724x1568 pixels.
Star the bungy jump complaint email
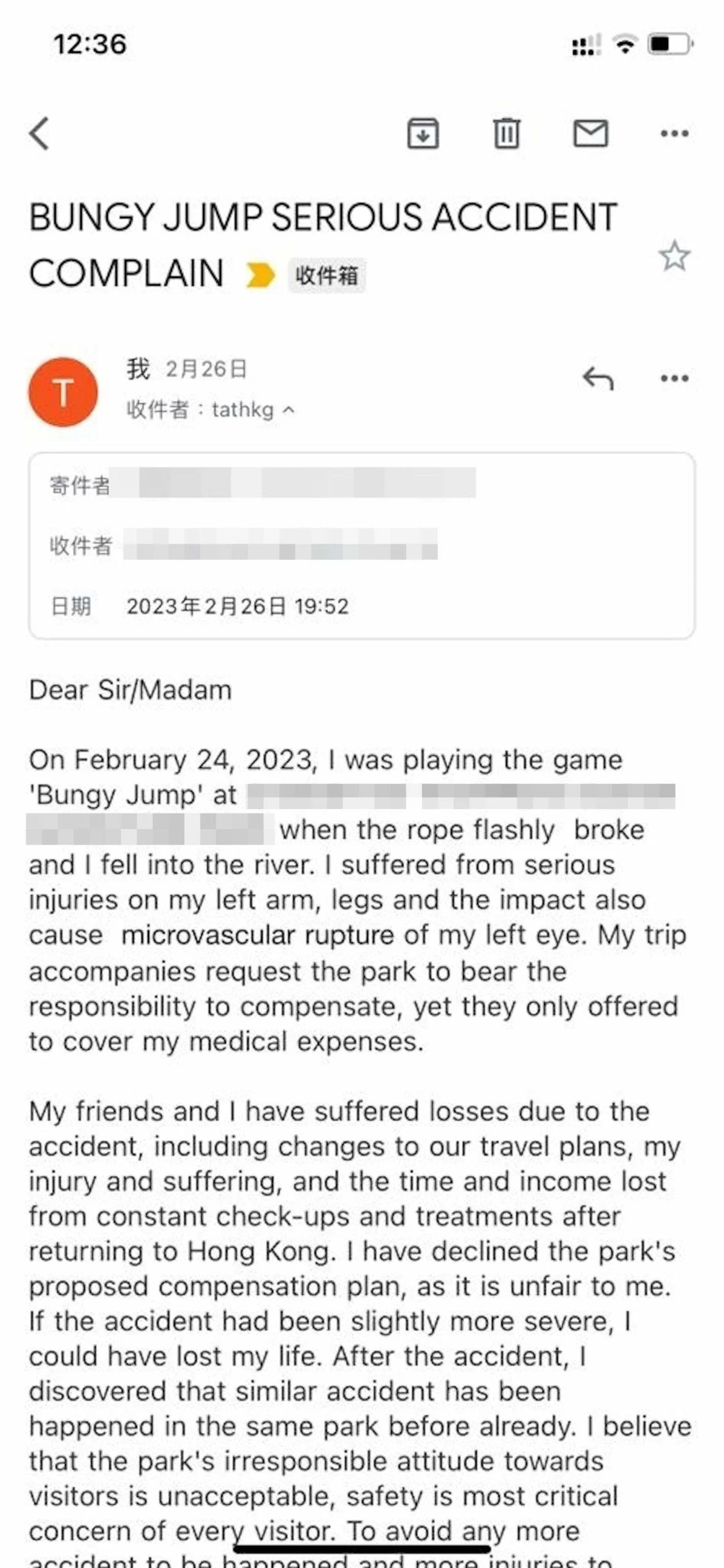674,256
